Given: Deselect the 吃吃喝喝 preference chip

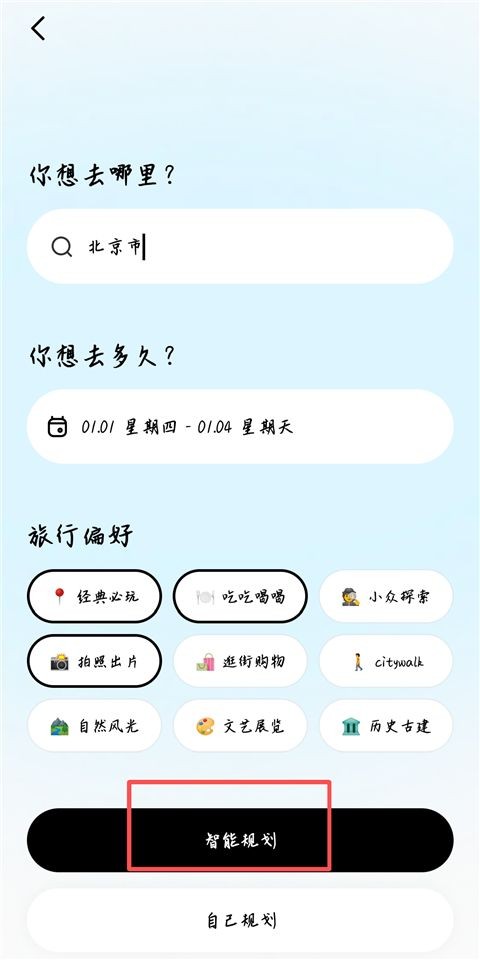Looking at the screenshot, I should pyautogui.click(x=240, y=596).
